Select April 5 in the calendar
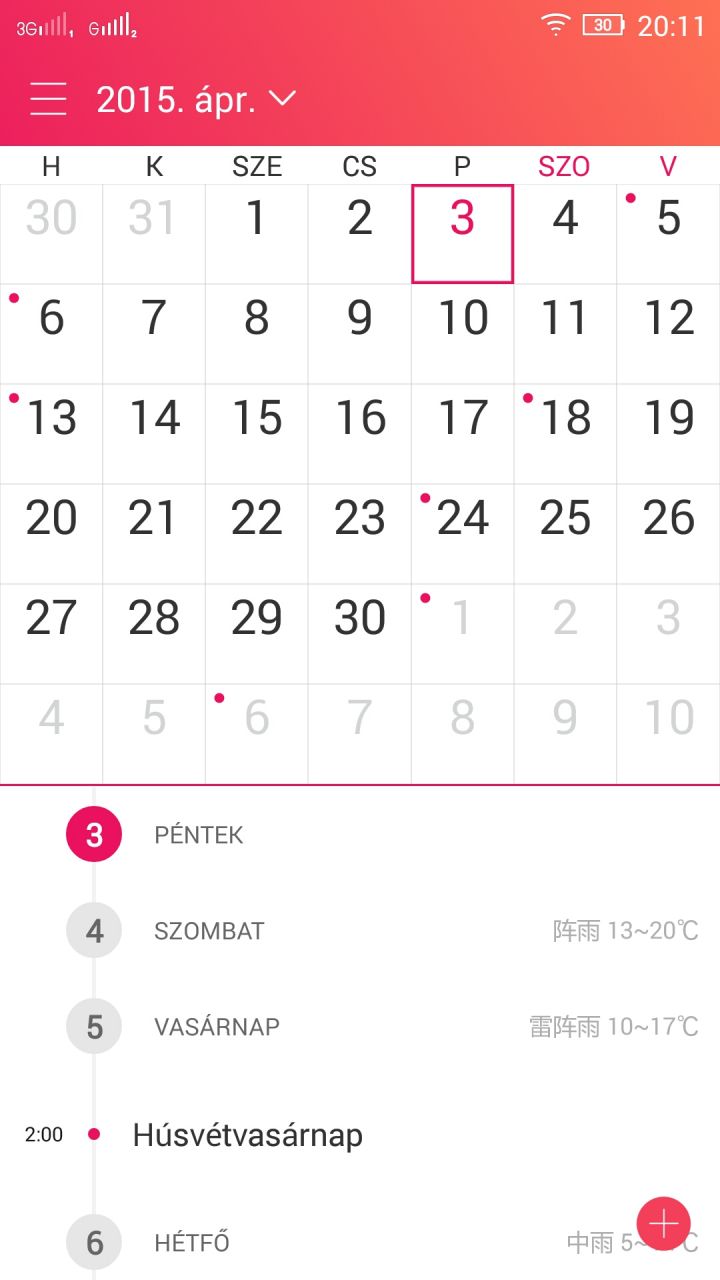This screenshot has width=720, height=1280. tap(668, 234)
